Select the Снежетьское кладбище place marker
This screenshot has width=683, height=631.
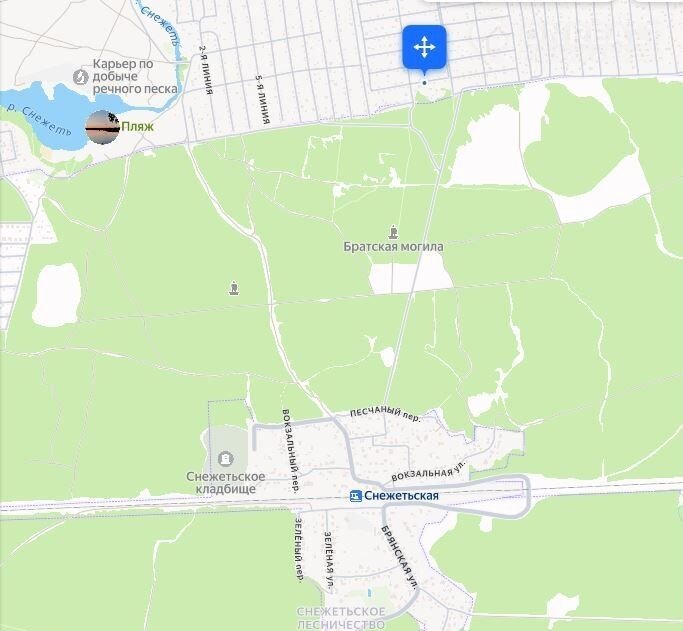click(x=226, y=459)
